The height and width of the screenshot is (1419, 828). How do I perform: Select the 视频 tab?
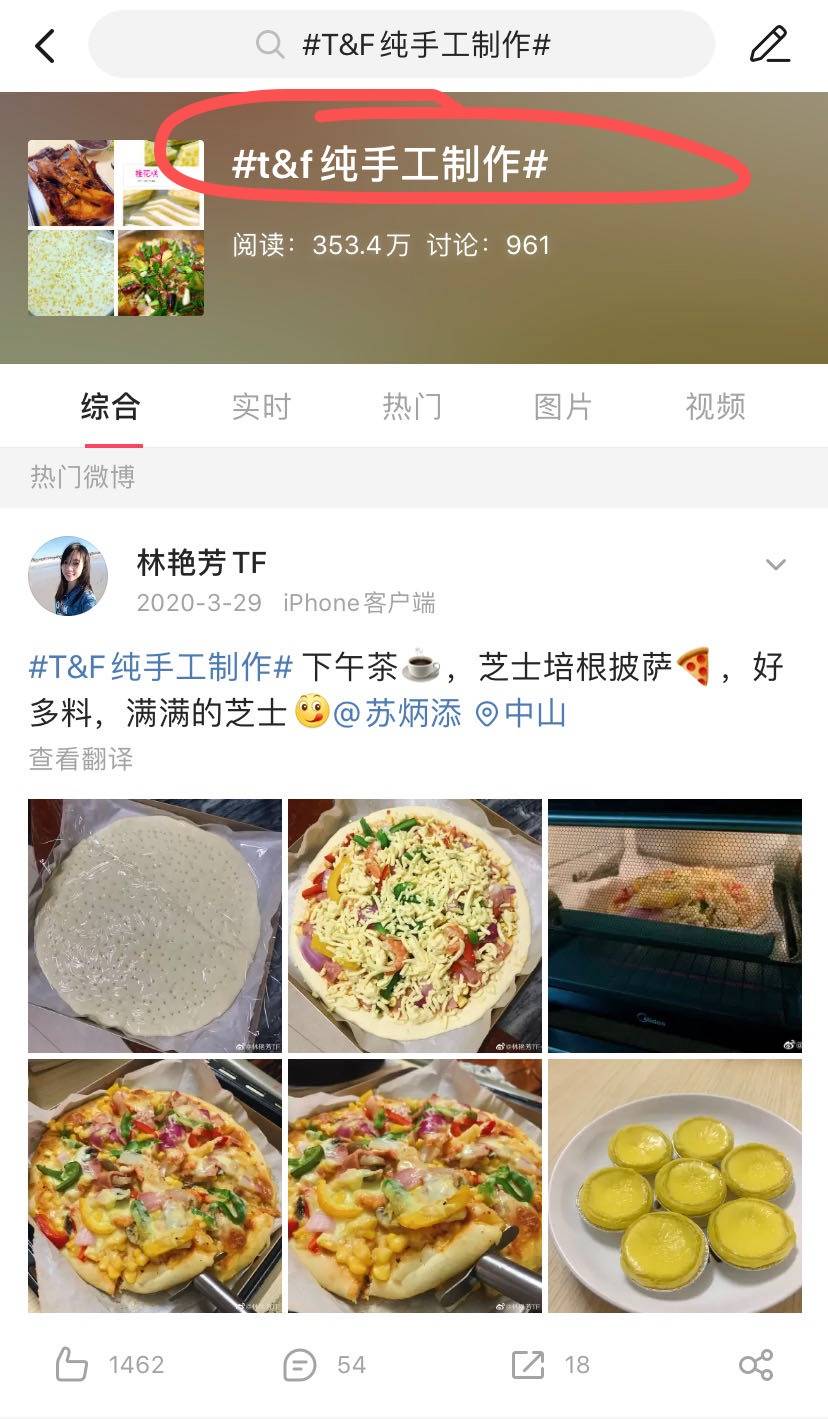pos(714,406)
